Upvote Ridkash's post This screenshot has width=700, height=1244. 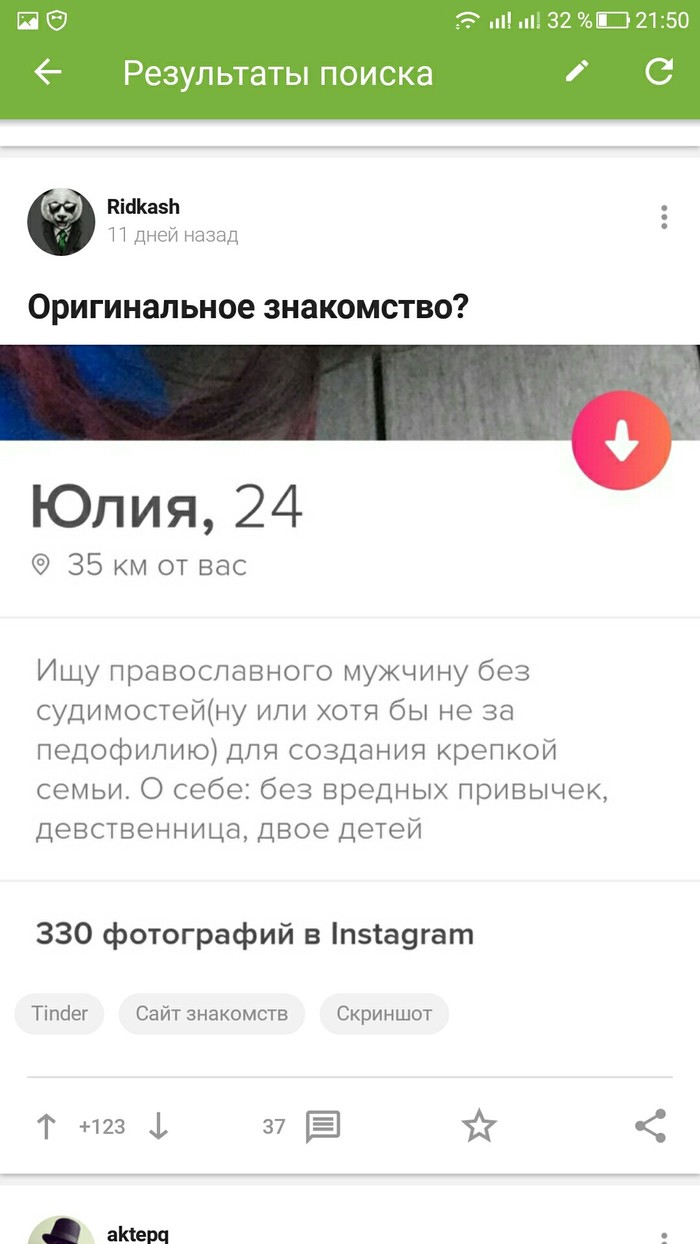point(46,1127)
